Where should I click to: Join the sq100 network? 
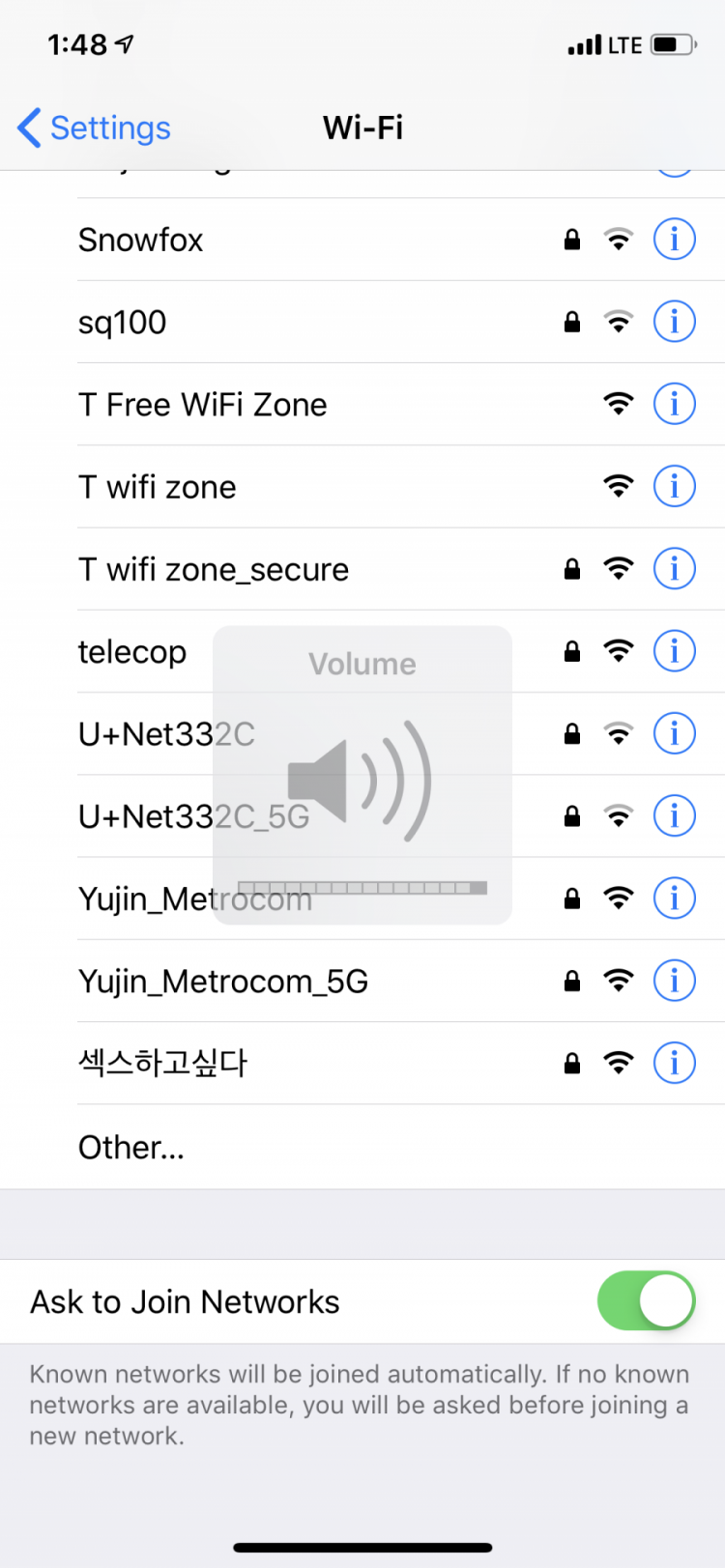(123, 322)
